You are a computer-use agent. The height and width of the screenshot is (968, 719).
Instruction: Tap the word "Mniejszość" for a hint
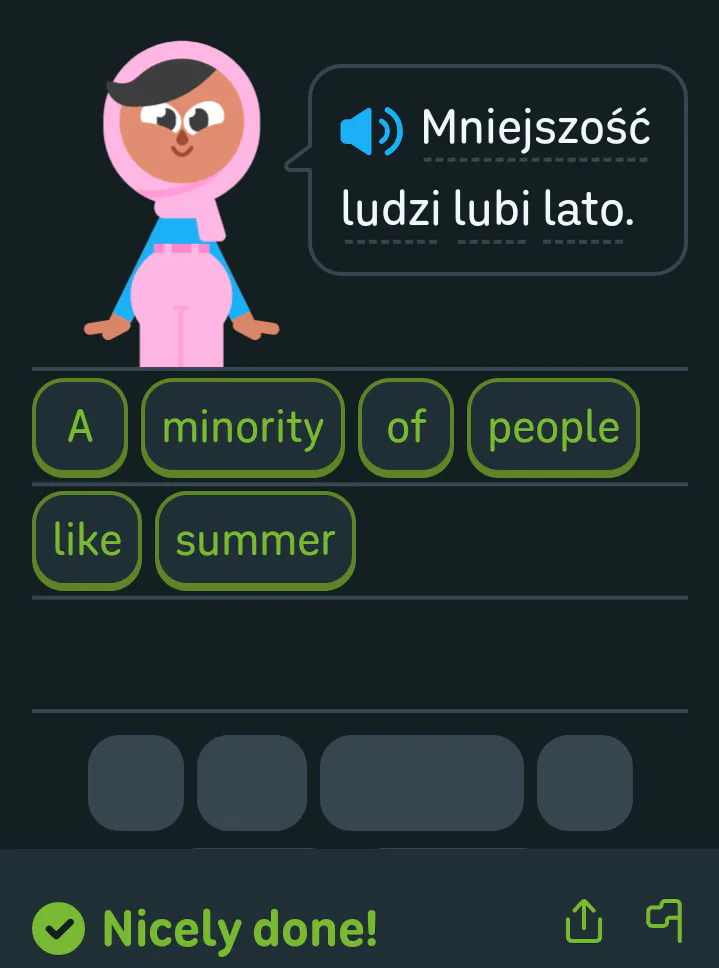(x=535, y=129)
